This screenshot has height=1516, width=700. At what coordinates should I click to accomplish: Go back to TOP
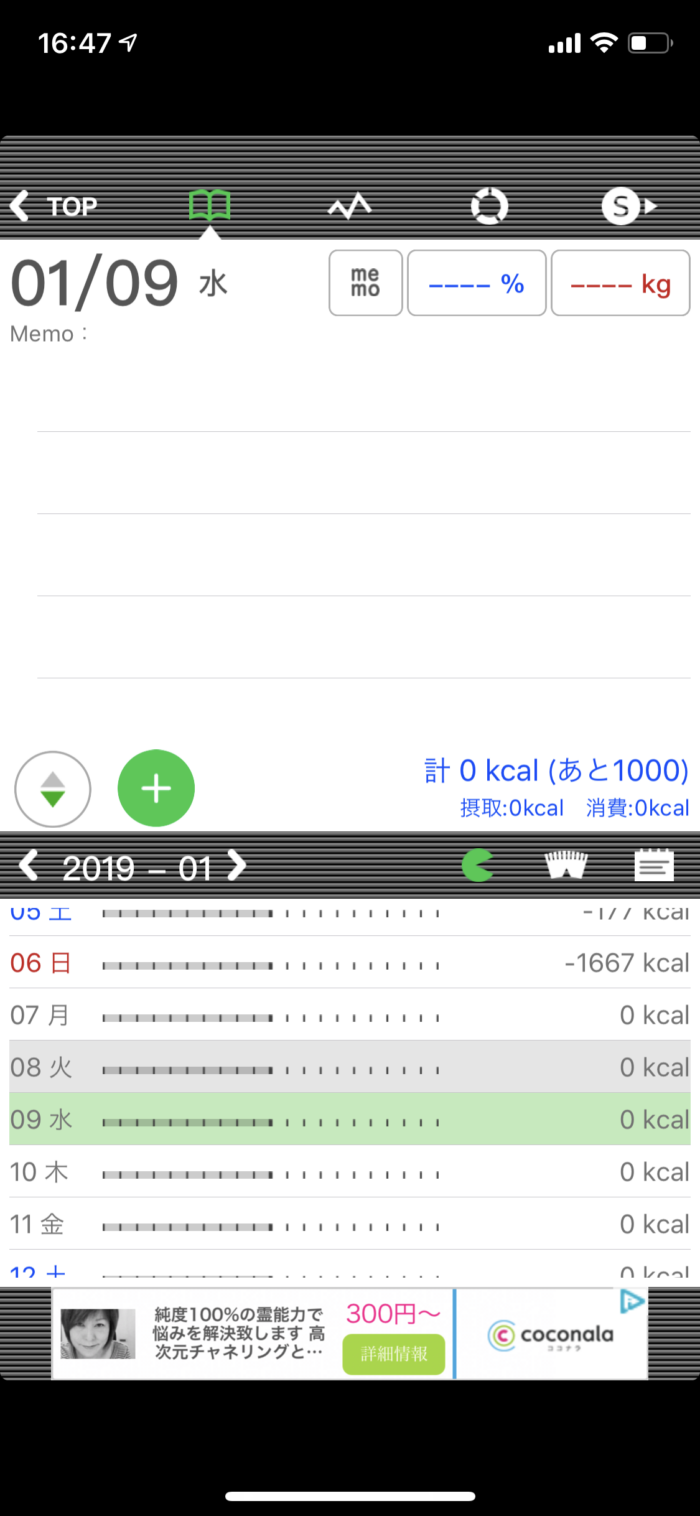pos(54,207)
